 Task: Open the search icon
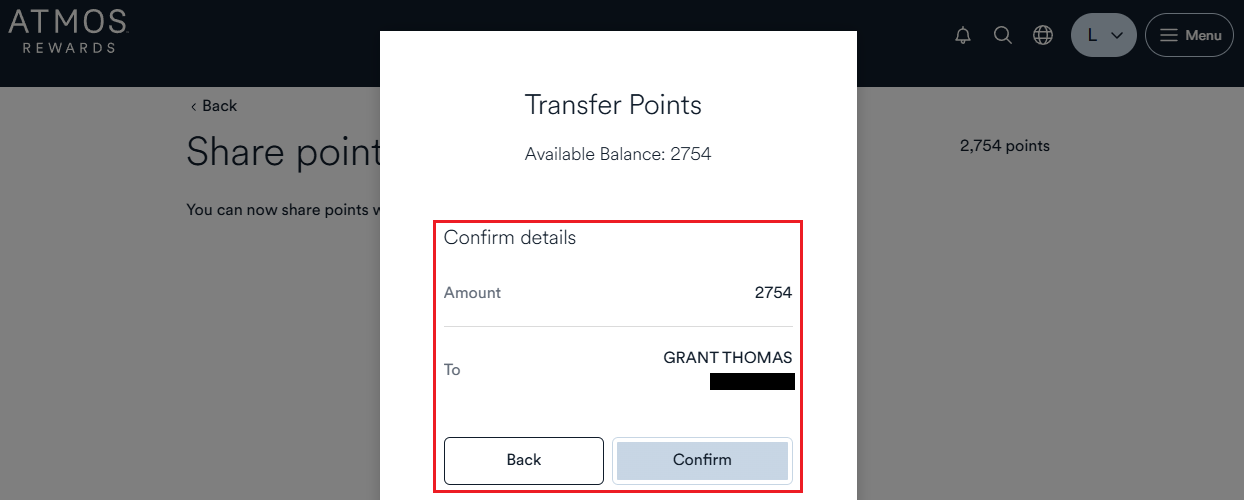[1002, 35]
